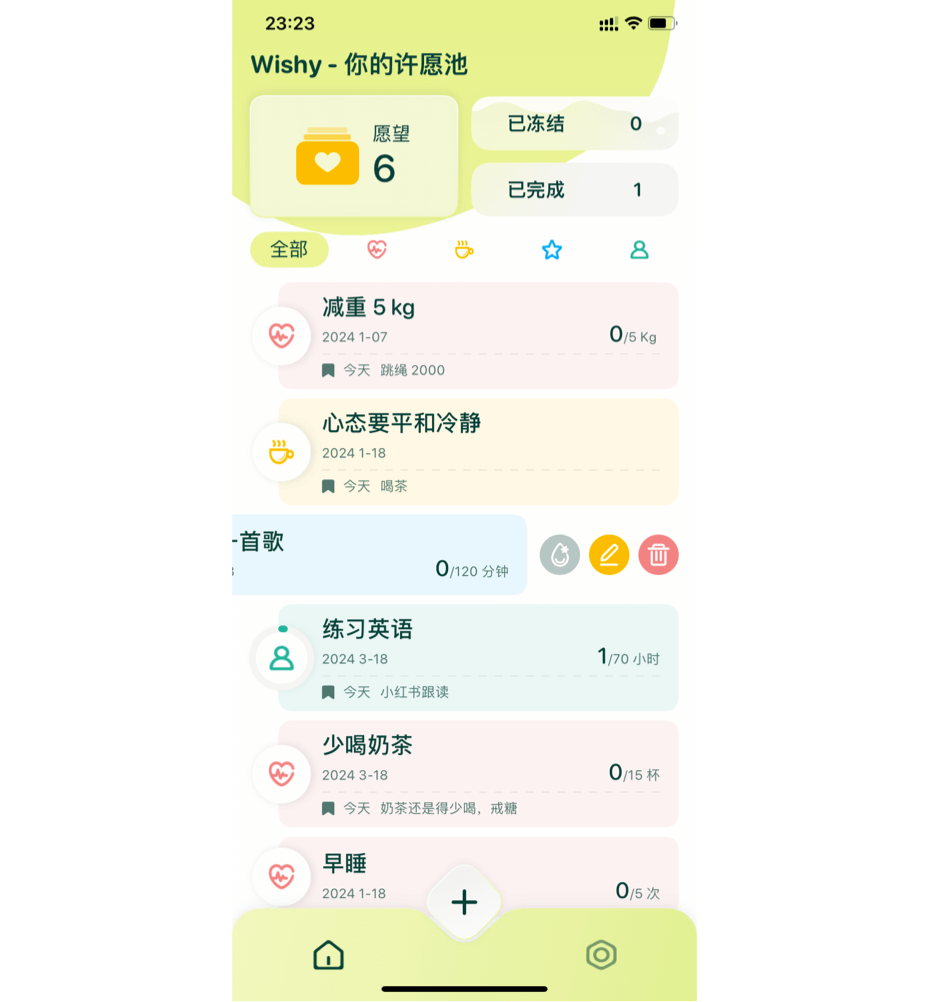Freeze the swiped song wish

tap(560, 555)
